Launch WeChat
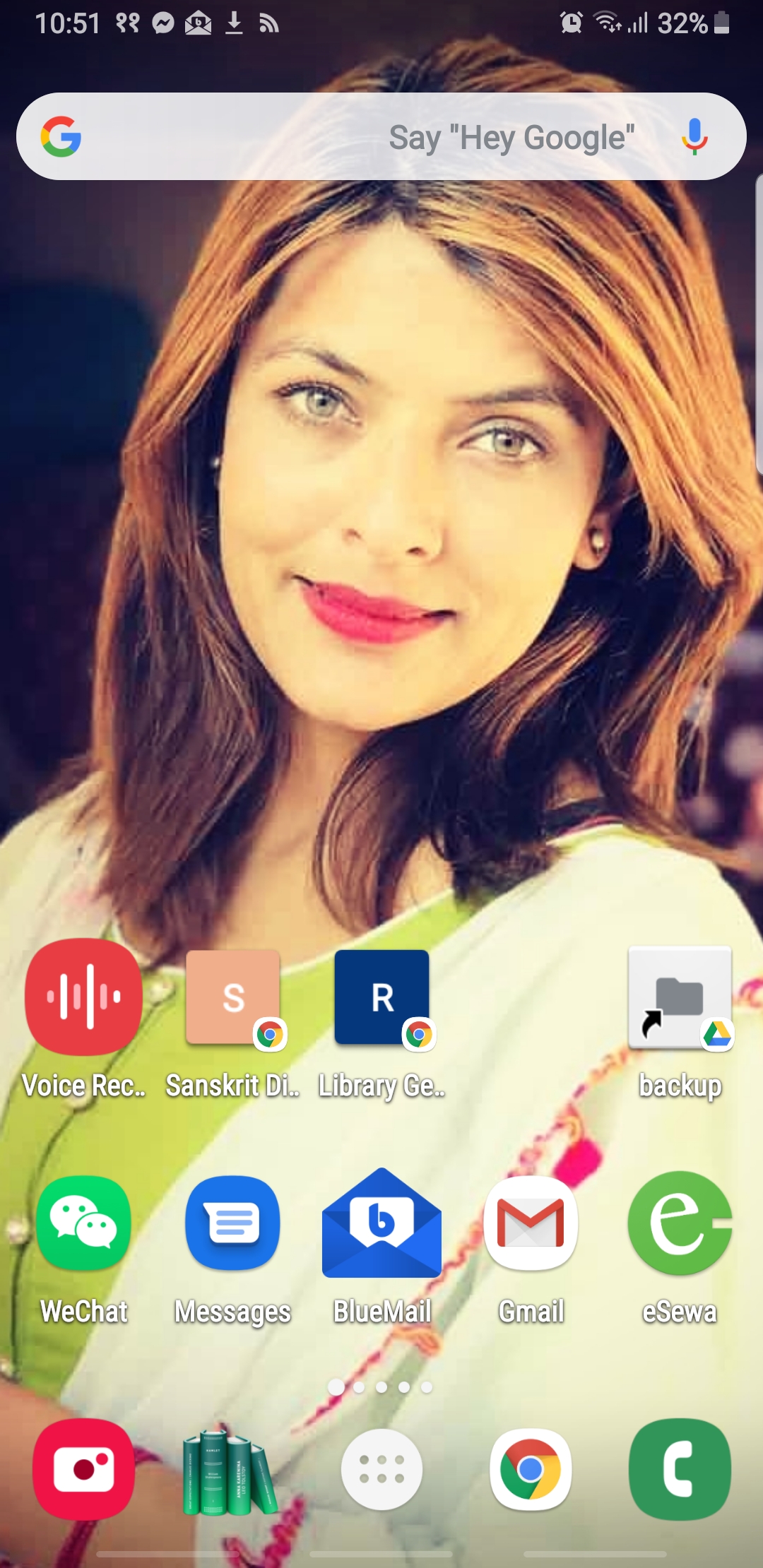763x1568 pixels. [x=83, y=1223]
